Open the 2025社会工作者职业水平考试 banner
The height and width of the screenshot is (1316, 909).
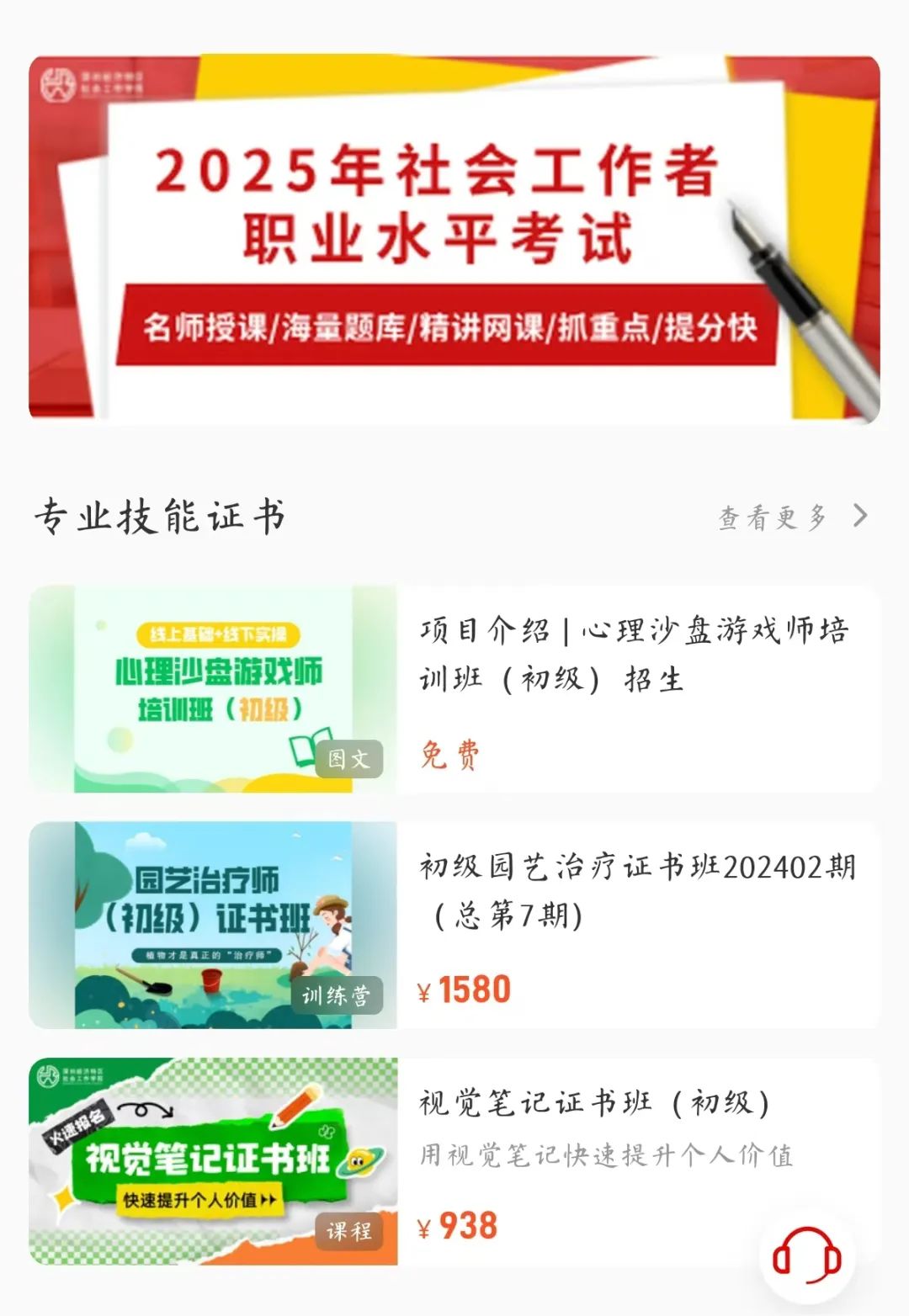(454, 238)
